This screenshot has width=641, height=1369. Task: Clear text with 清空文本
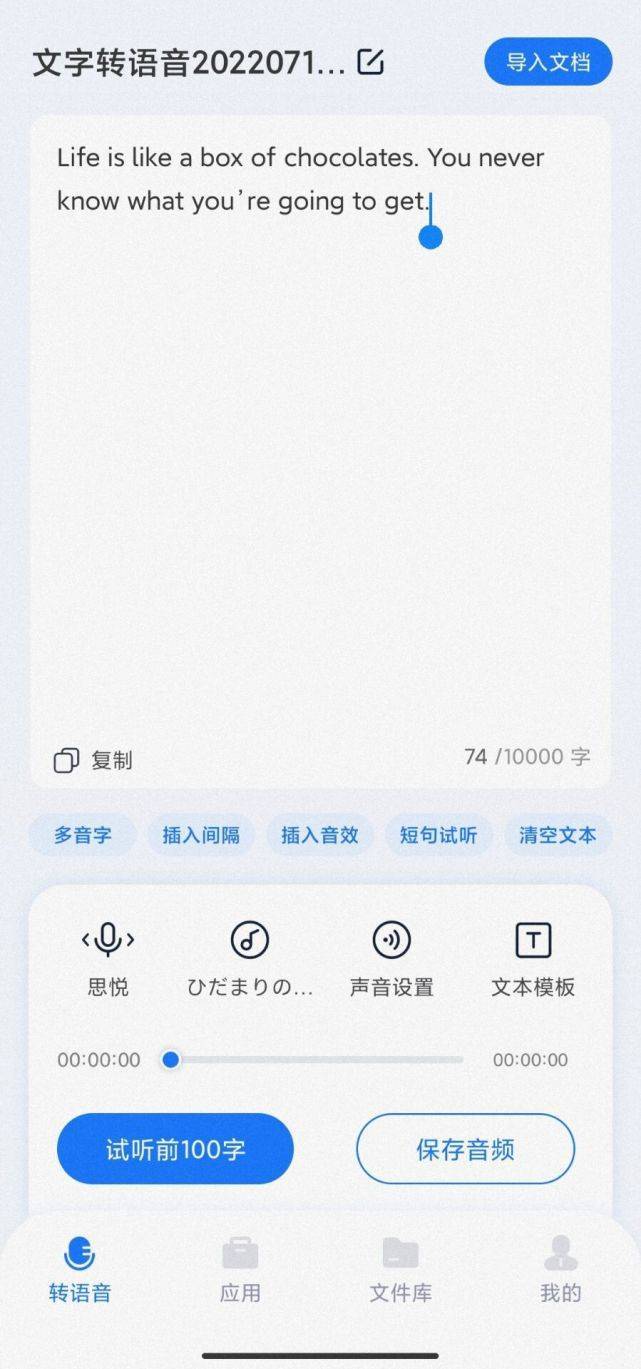(557, 835)
